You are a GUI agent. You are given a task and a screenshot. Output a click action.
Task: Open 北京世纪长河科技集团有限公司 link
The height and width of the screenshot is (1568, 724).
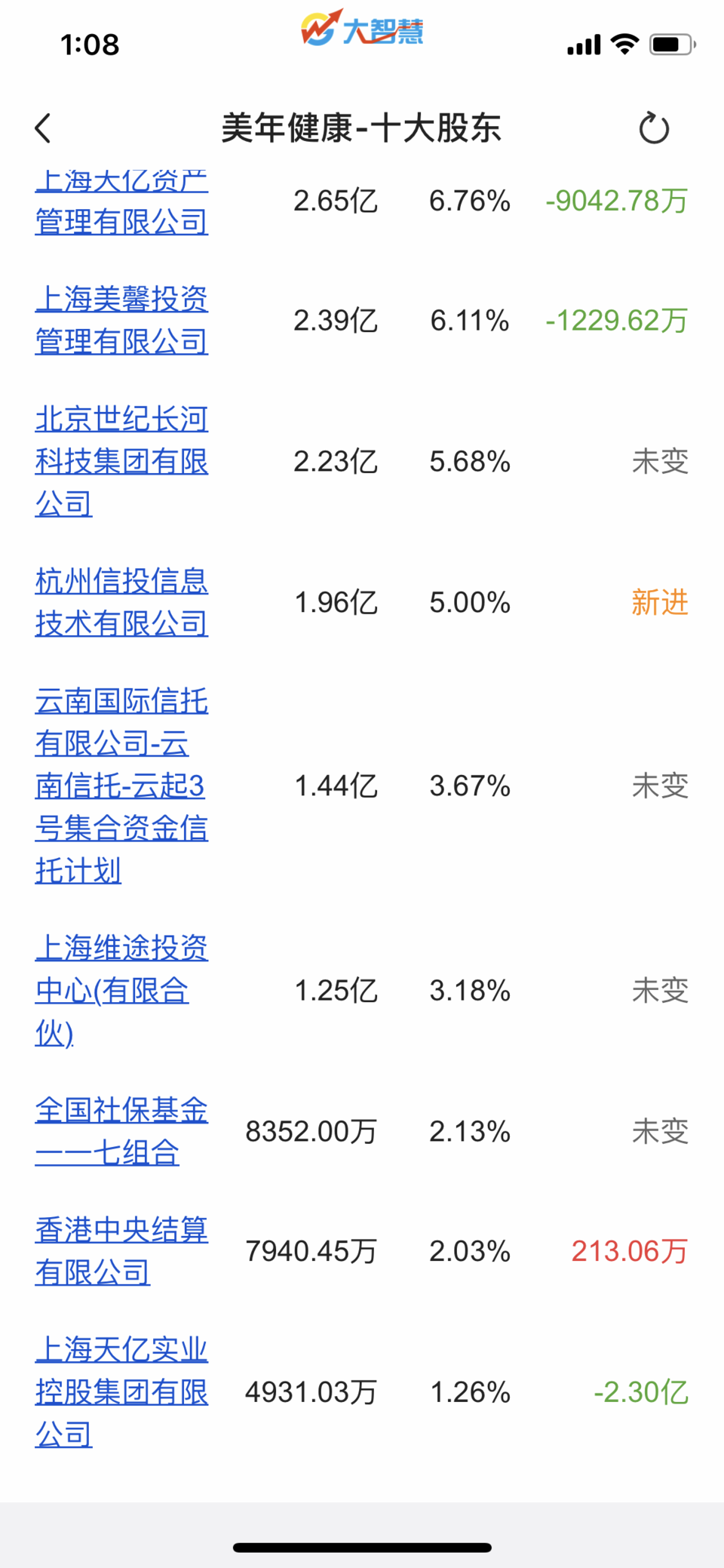click(x=121, y=461)
